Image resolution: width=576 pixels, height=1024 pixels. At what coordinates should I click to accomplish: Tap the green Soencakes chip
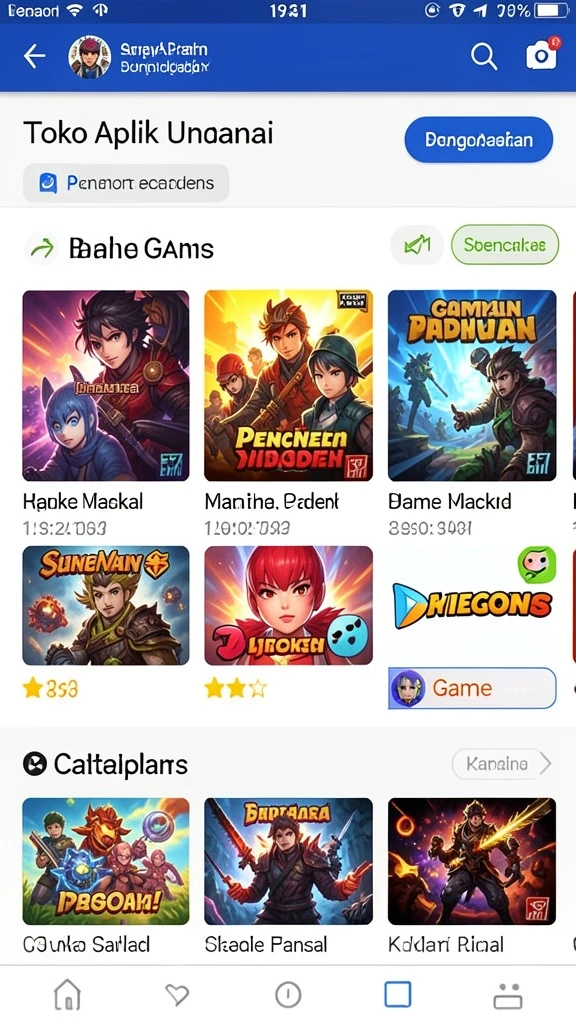[x=505, y=245]
